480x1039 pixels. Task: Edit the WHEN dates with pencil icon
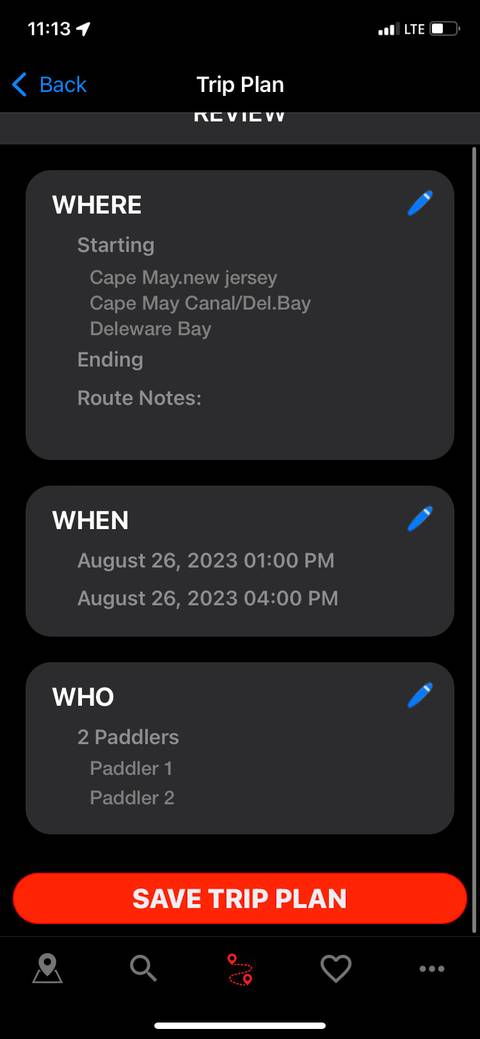click(x=420, y=519)
